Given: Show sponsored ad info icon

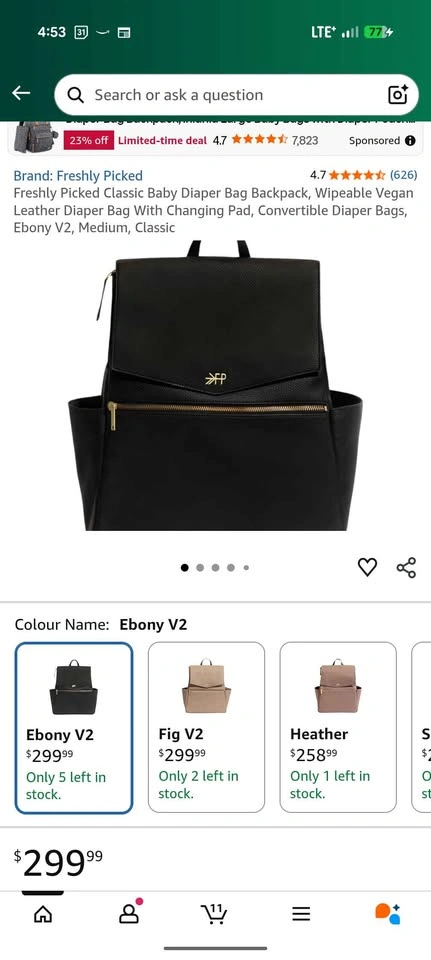Looking at the screenshot, I should point(410,140).
